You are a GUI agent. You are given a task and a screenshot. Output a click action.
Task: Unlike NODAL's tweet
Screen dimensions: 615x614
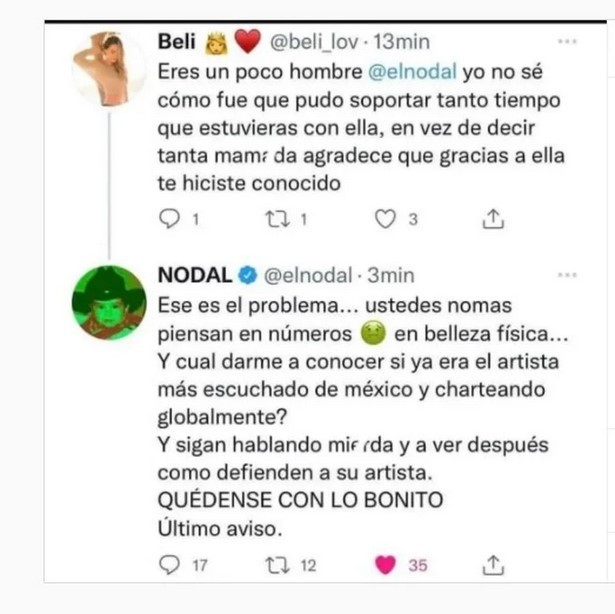pos(385,565)
